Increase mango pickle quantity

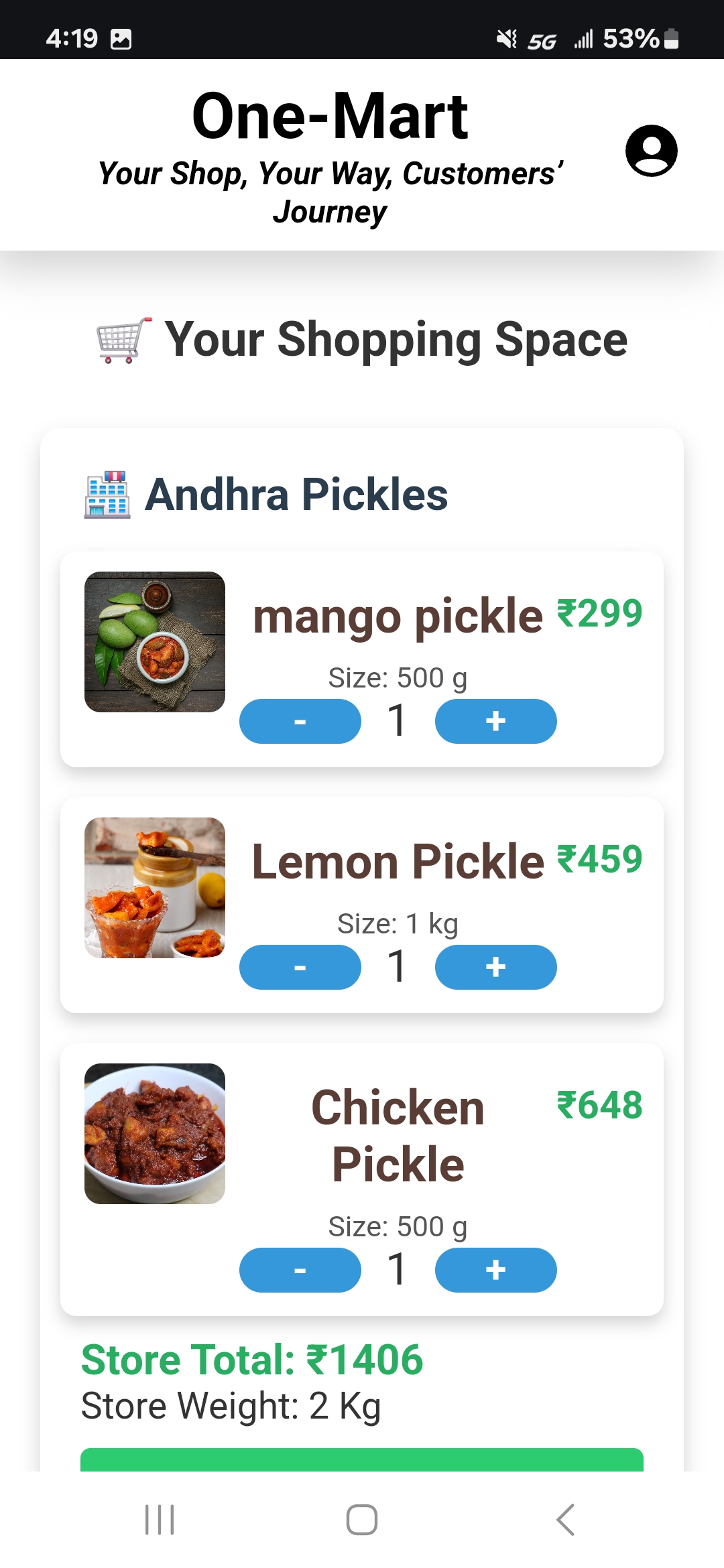[x=495, y=721]
